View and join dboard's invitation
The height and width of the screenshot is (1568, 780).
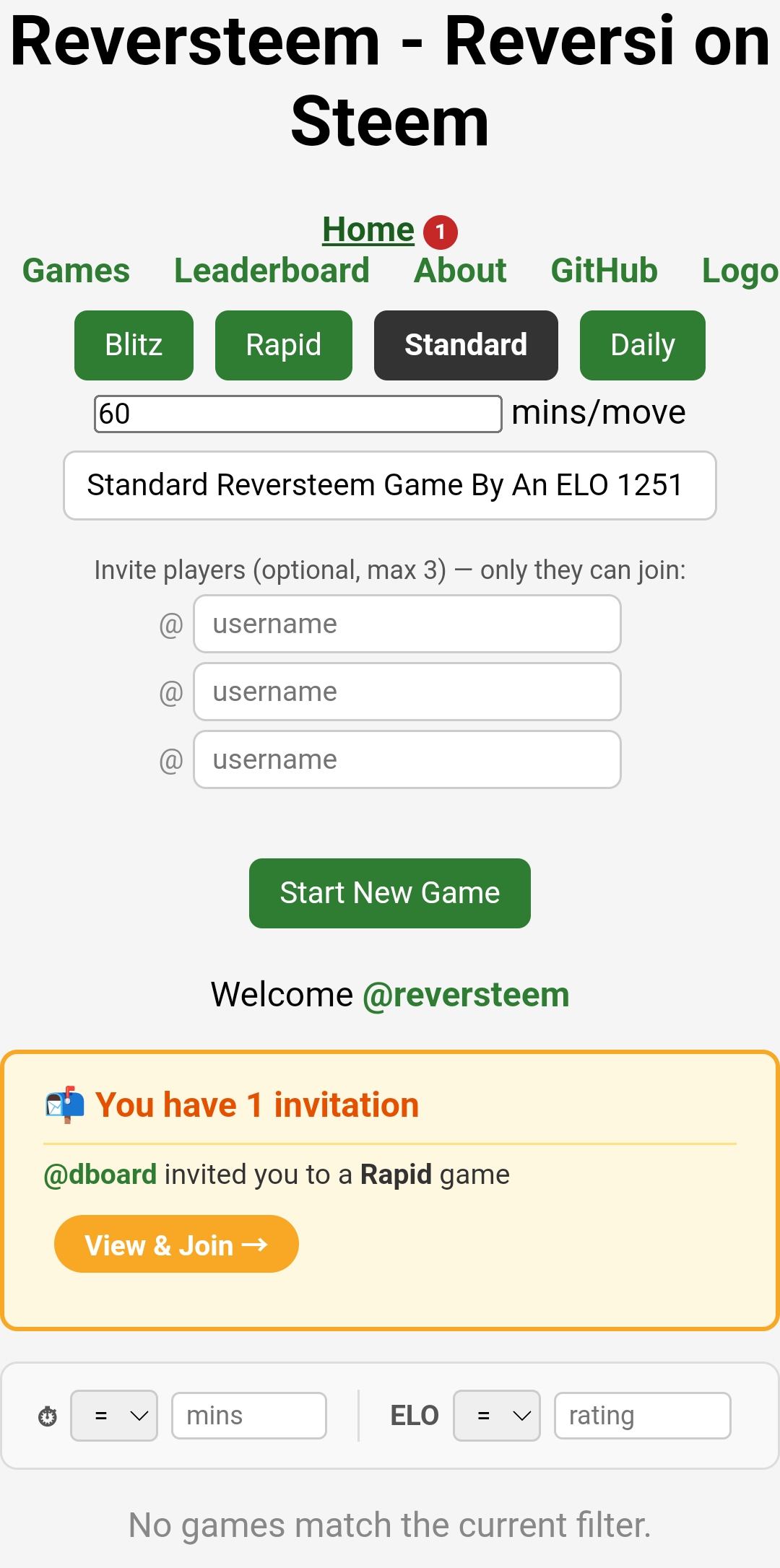click(x=176, y=1244)
